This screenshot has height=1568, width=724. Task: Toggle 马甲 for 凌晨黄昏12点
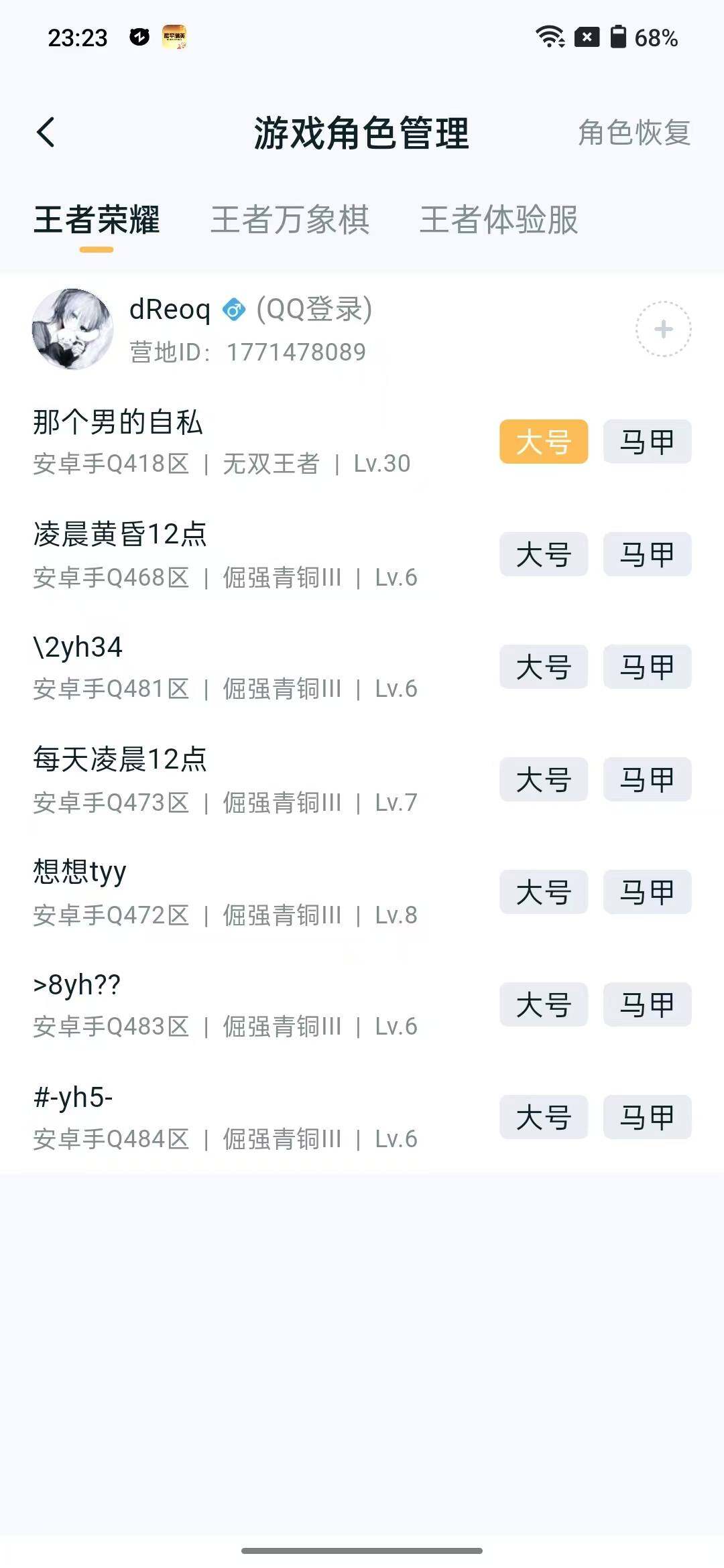(x=647, y=555)
